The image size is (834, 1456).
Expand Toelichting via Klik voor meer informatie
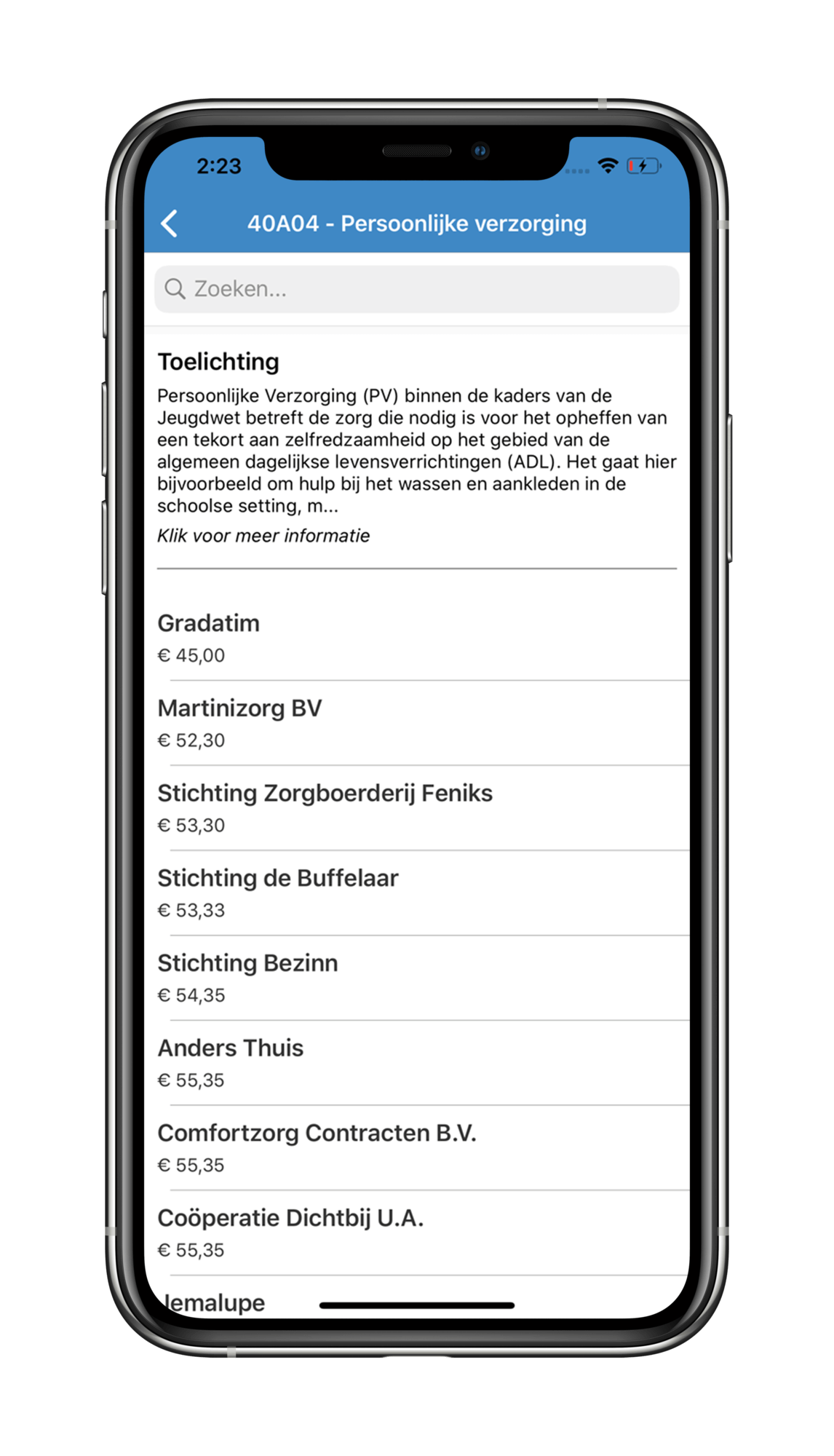coord(263,536)
